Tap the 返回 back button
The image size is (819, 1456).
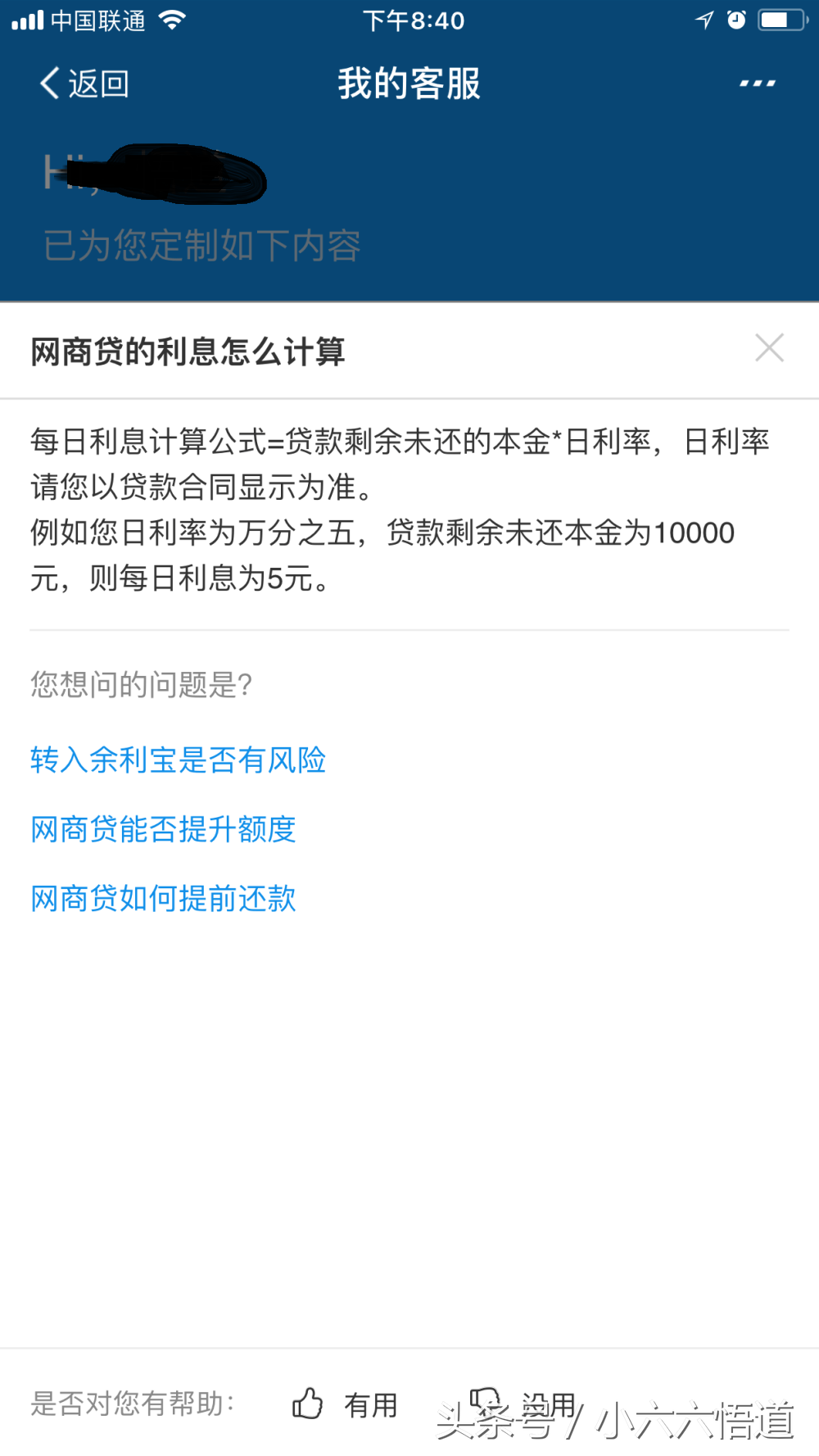pyautogui.click(x=84, y=82)
